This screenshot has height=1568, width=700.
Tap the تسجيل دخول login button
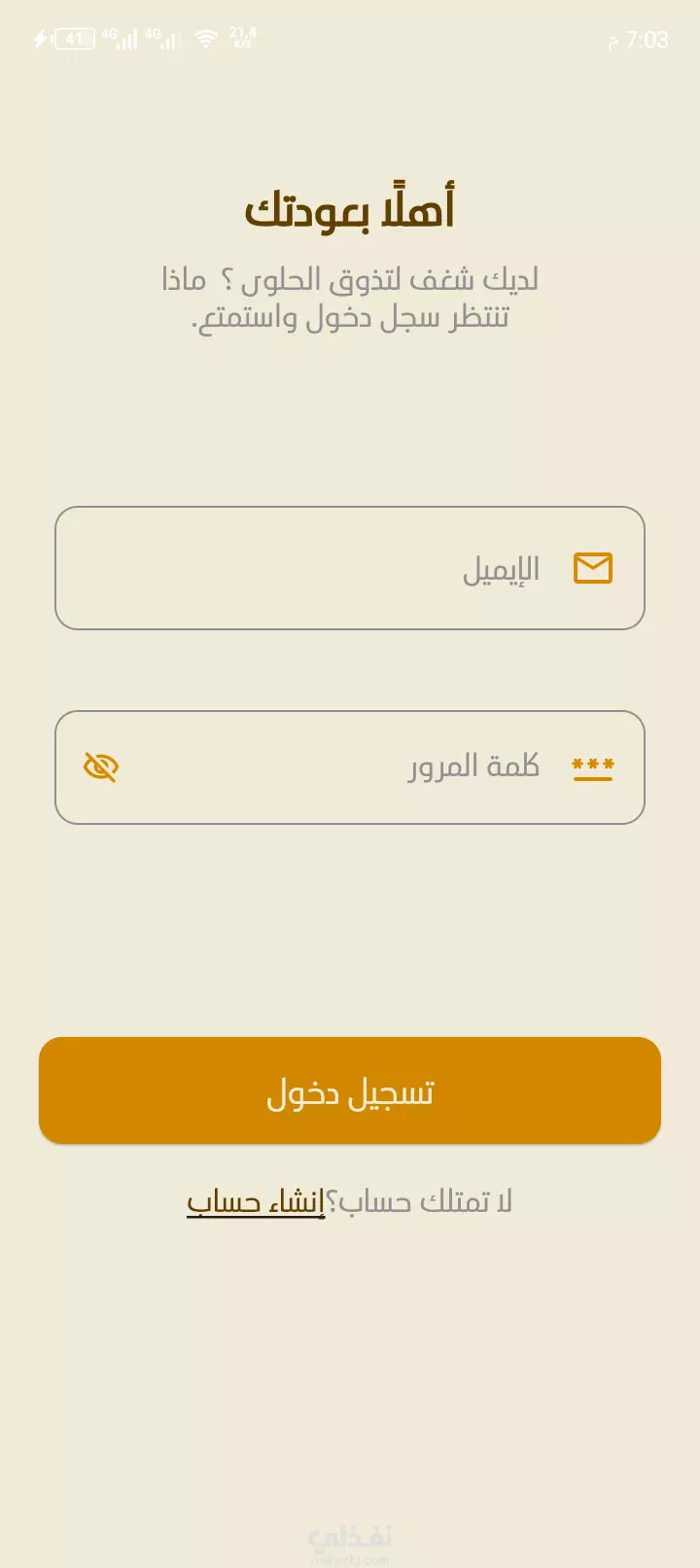coord(350,1090)
